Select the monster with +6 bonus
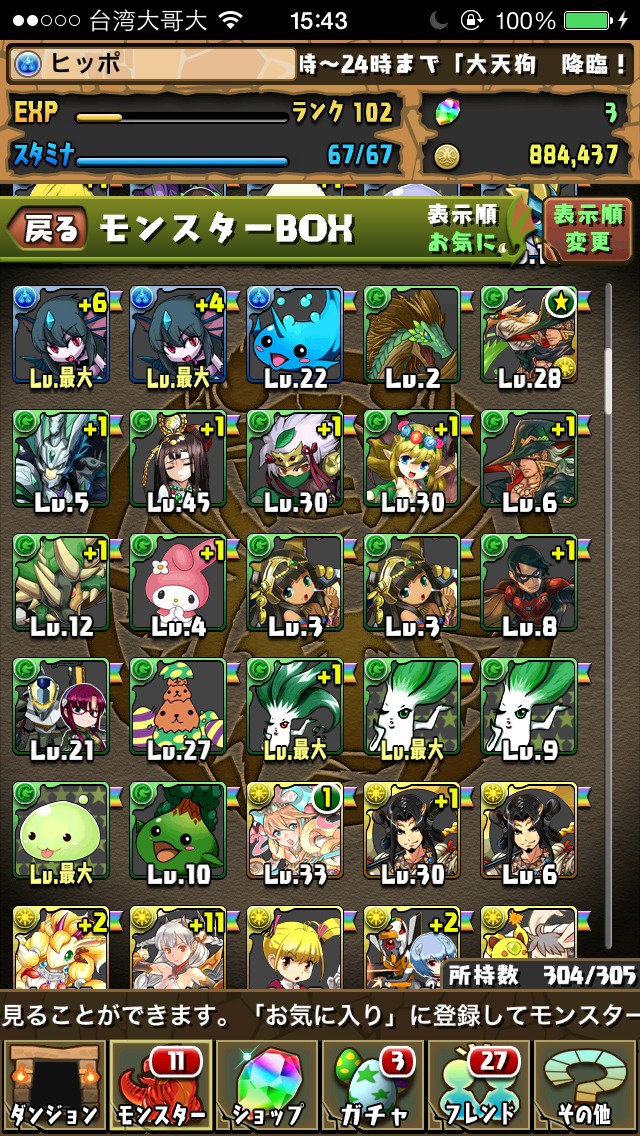This screenshot has width=640, height=1136. pyautogui.click(x=62, y=335)
